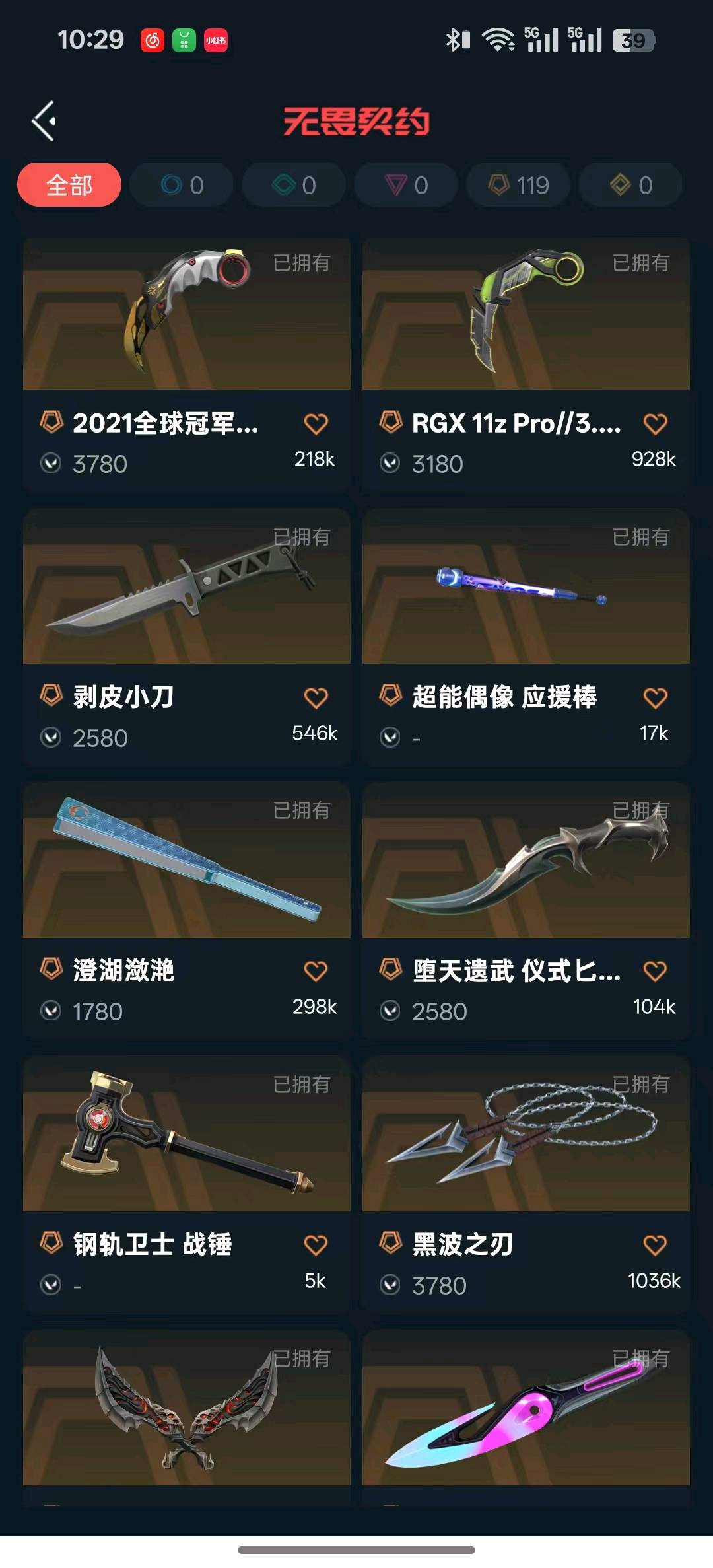Select the green diamond tier filter chip
The width and height of the screenshot is (713, 1568).
click(x=294, y=185)
